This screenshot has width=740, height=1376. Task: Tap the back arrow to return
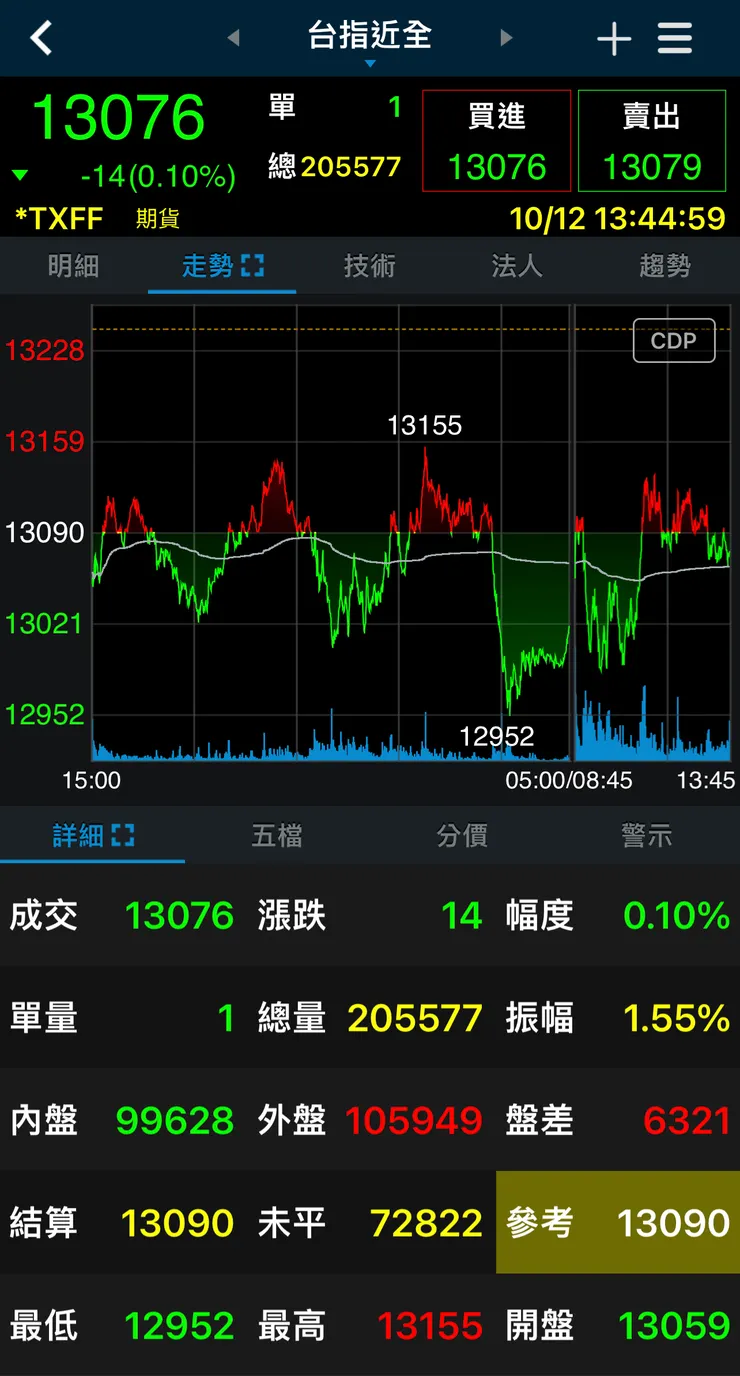(42, 38)
